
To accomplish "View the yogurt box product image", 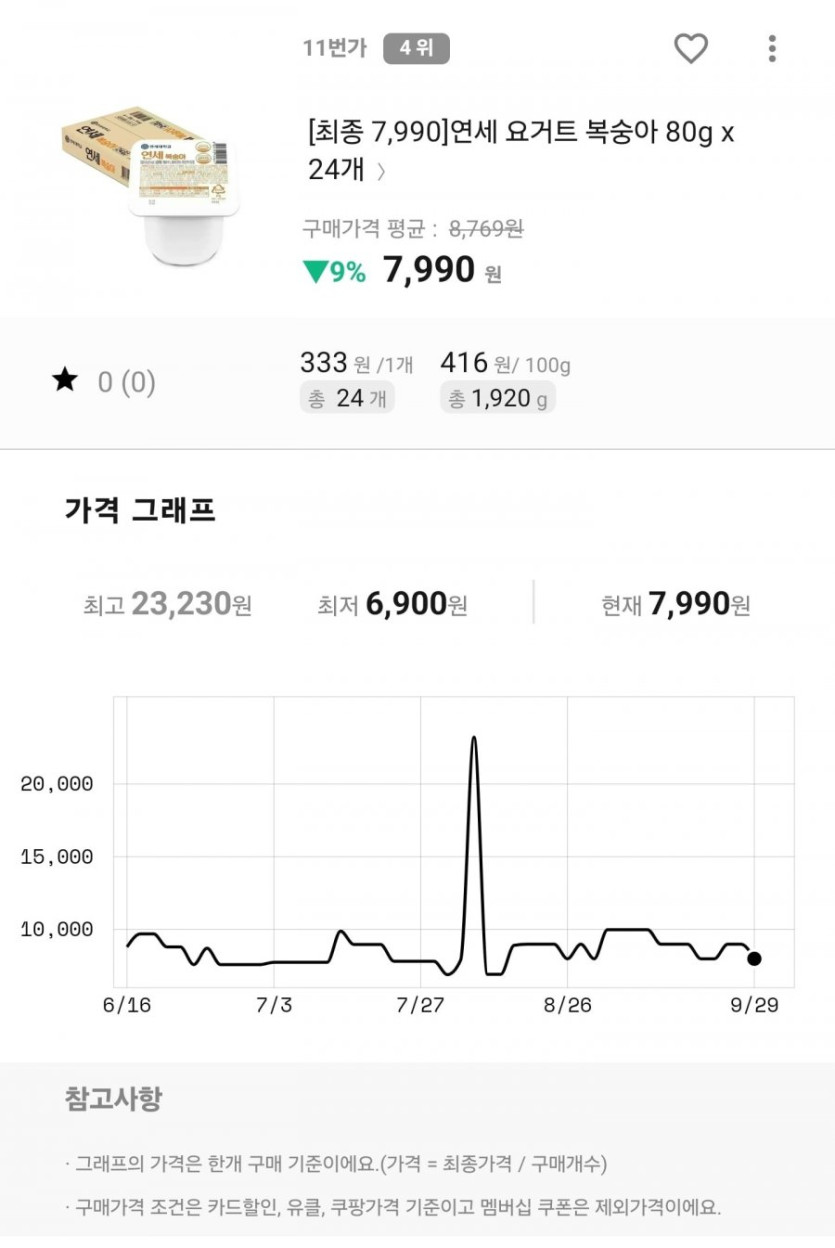I will (153, 187).
